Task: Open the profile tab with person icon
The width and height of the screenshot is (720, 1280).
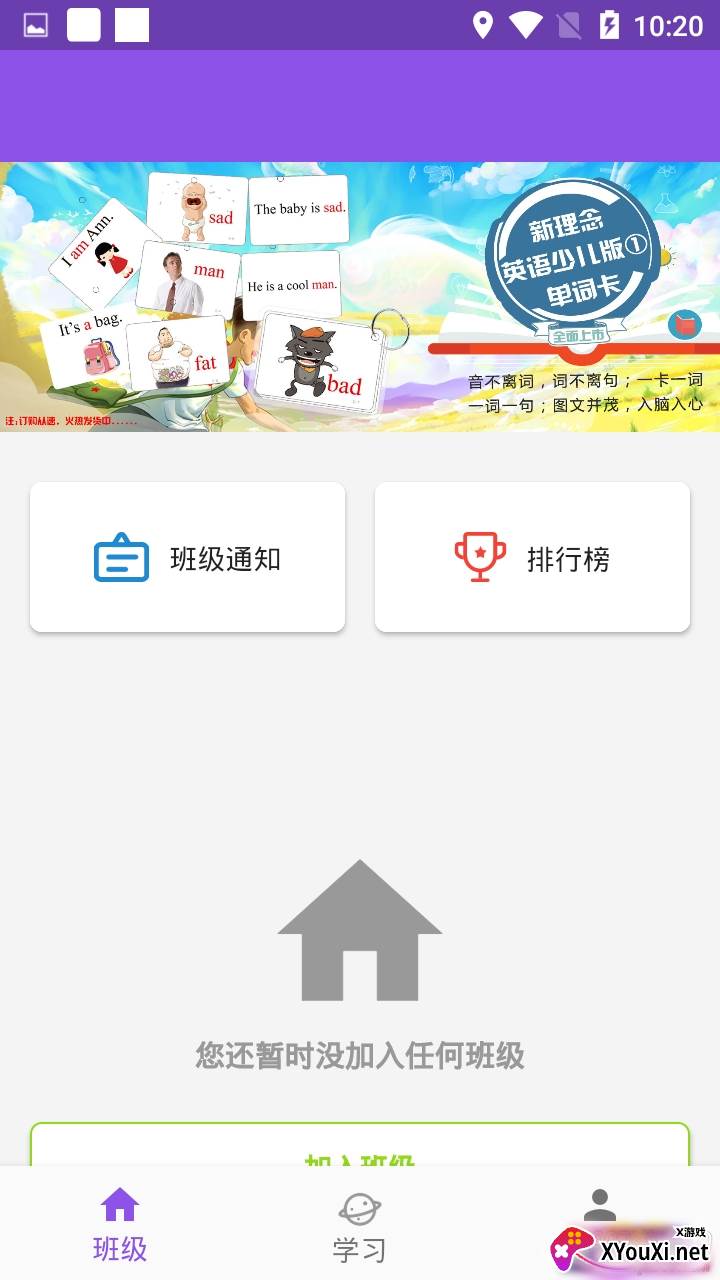Action: tap(599, 1208)
